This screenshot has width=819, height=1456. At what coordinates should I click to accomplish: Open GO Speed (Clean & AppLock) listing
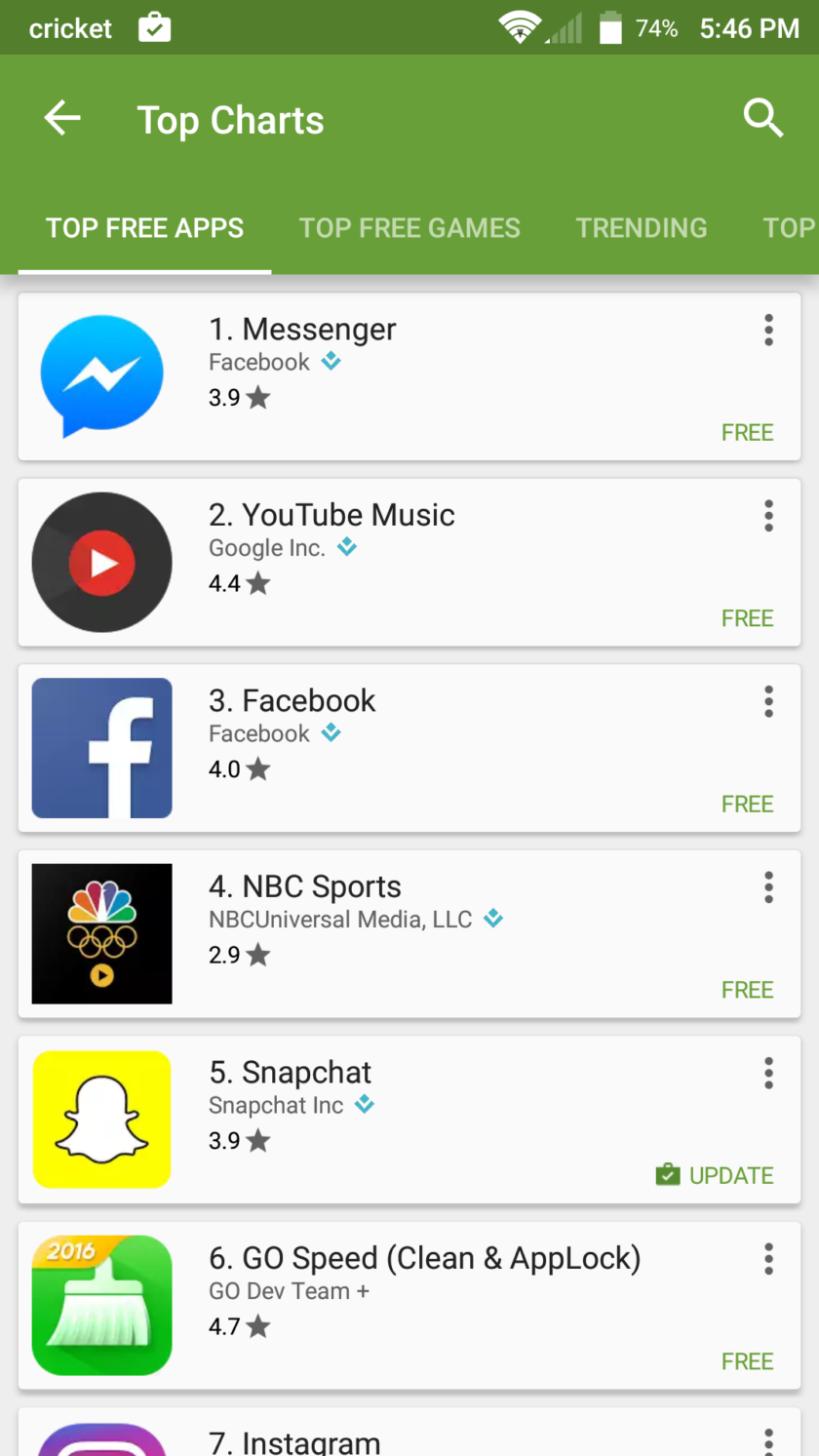click(390, 1306)
